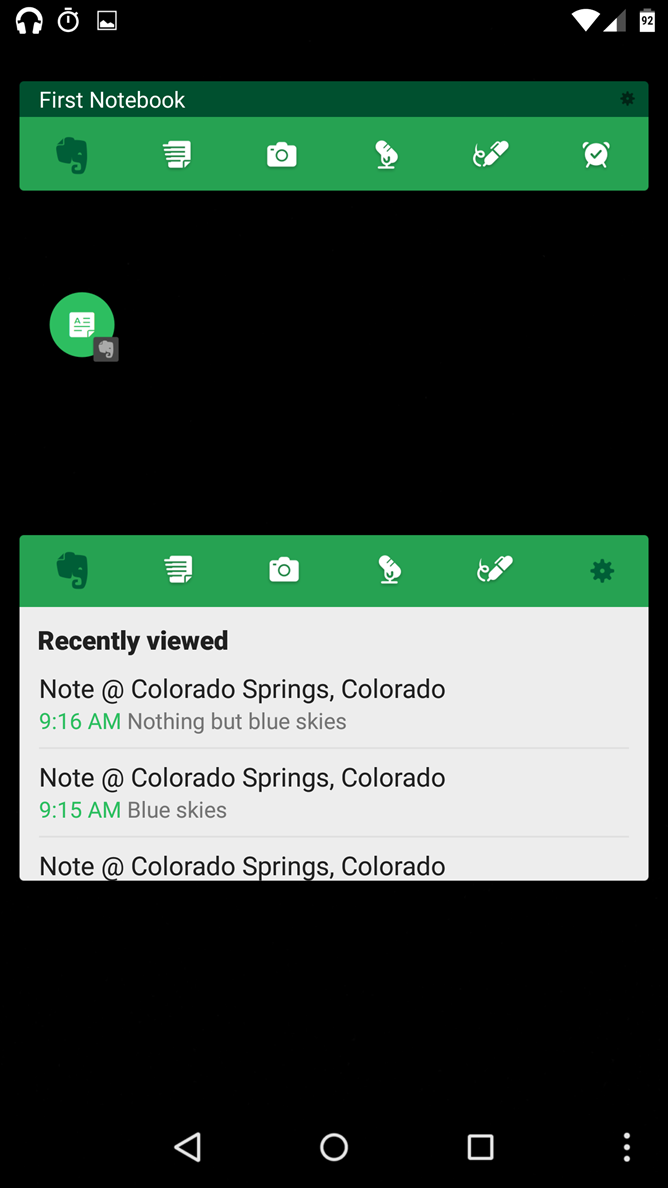Start audio note in Recently viewed widget
Viewport: 668px width, 1188px height.
(389, 570)
